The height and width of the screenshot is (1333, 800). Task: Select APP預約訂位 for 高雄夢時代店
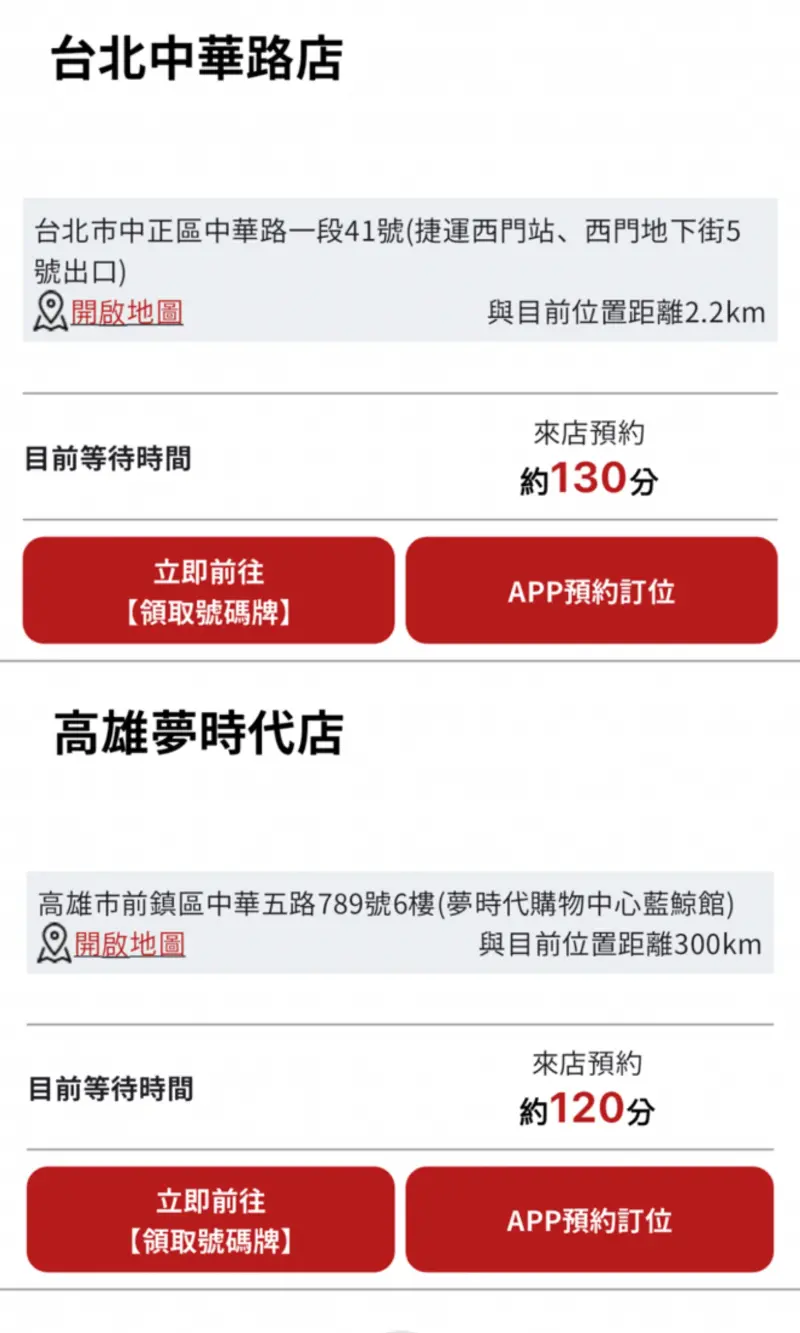[589, 1219]
